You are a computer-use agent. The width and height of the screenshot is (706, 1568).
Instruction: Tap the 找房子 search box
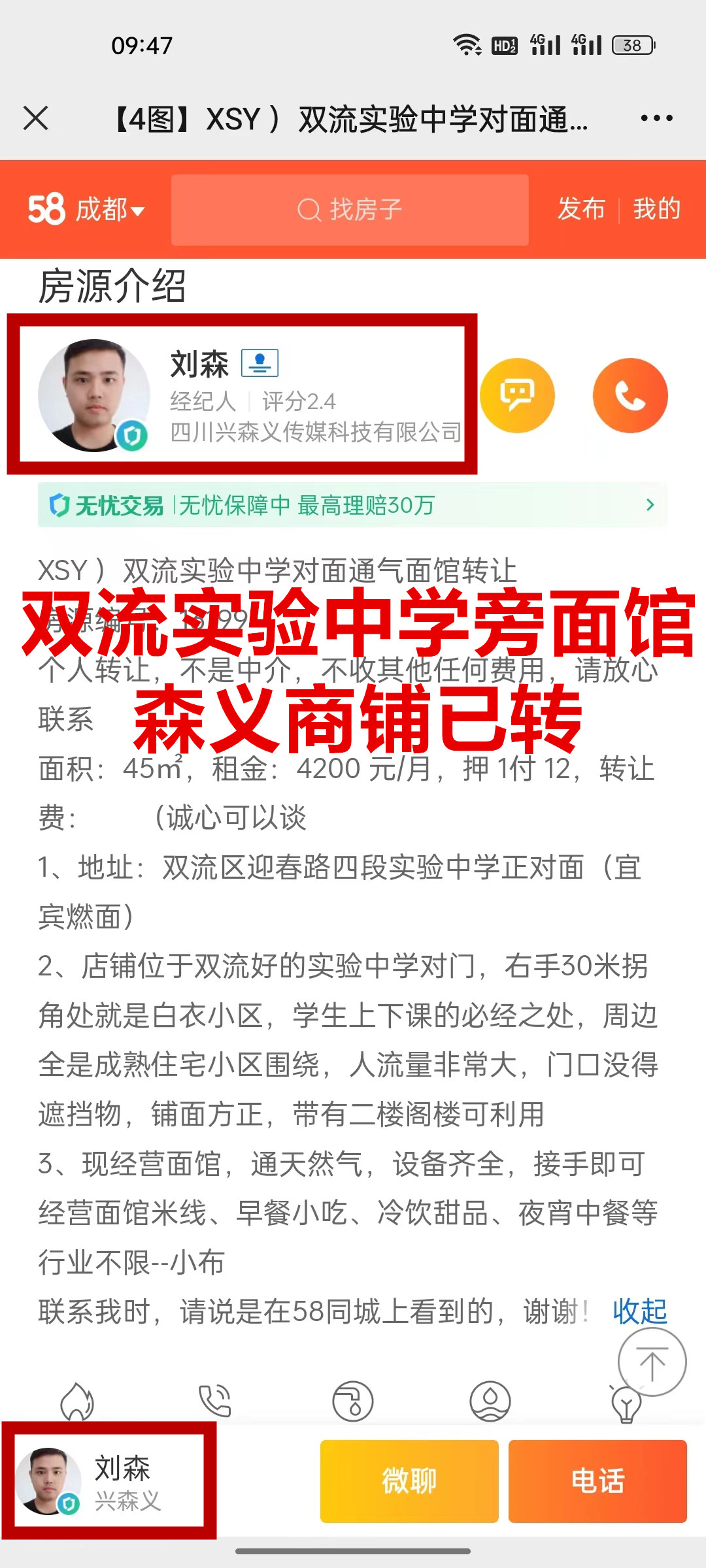[350, 210]
